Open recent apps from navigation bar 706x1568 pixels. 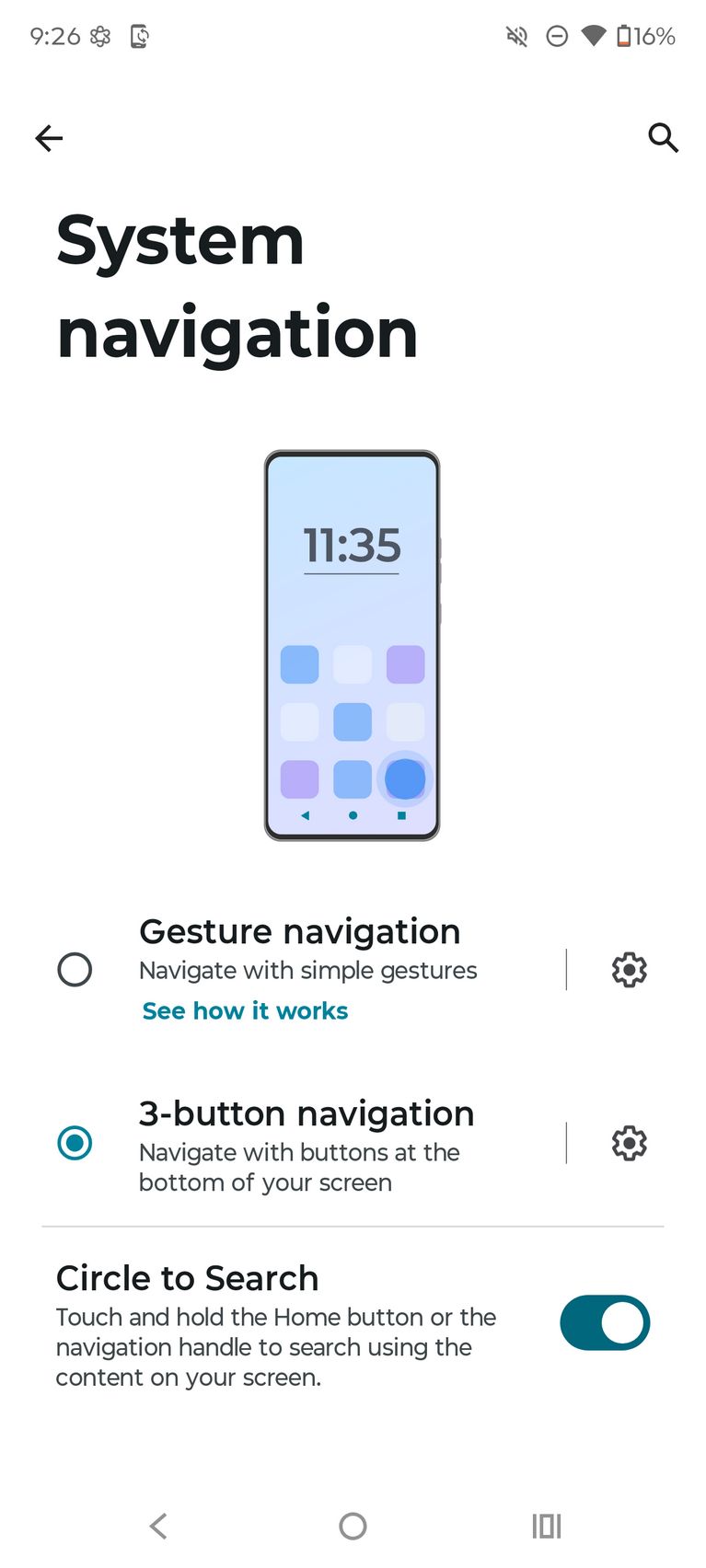tap(546, 1526)
